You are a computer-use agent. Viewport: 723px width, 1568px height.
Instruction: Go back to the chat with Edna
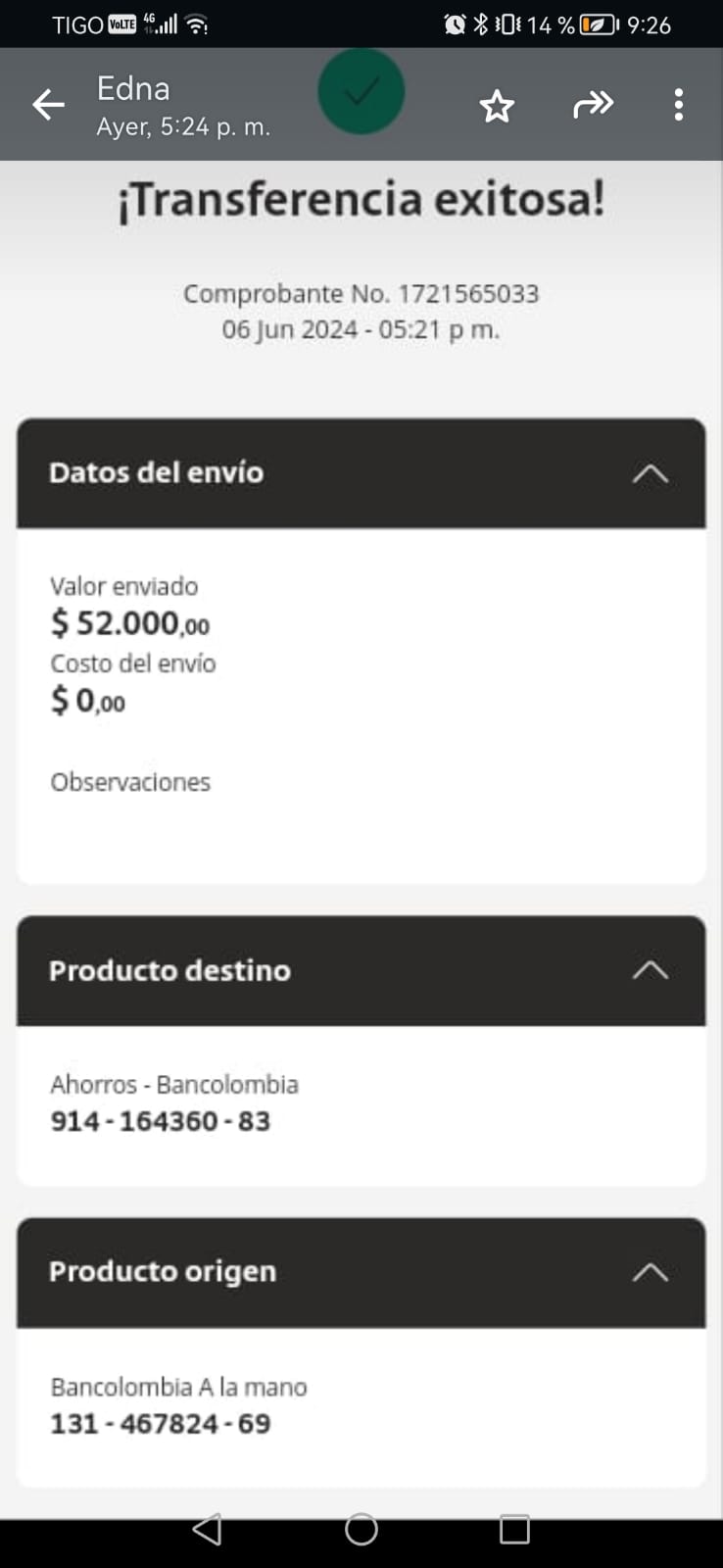(x=48, y=105)
